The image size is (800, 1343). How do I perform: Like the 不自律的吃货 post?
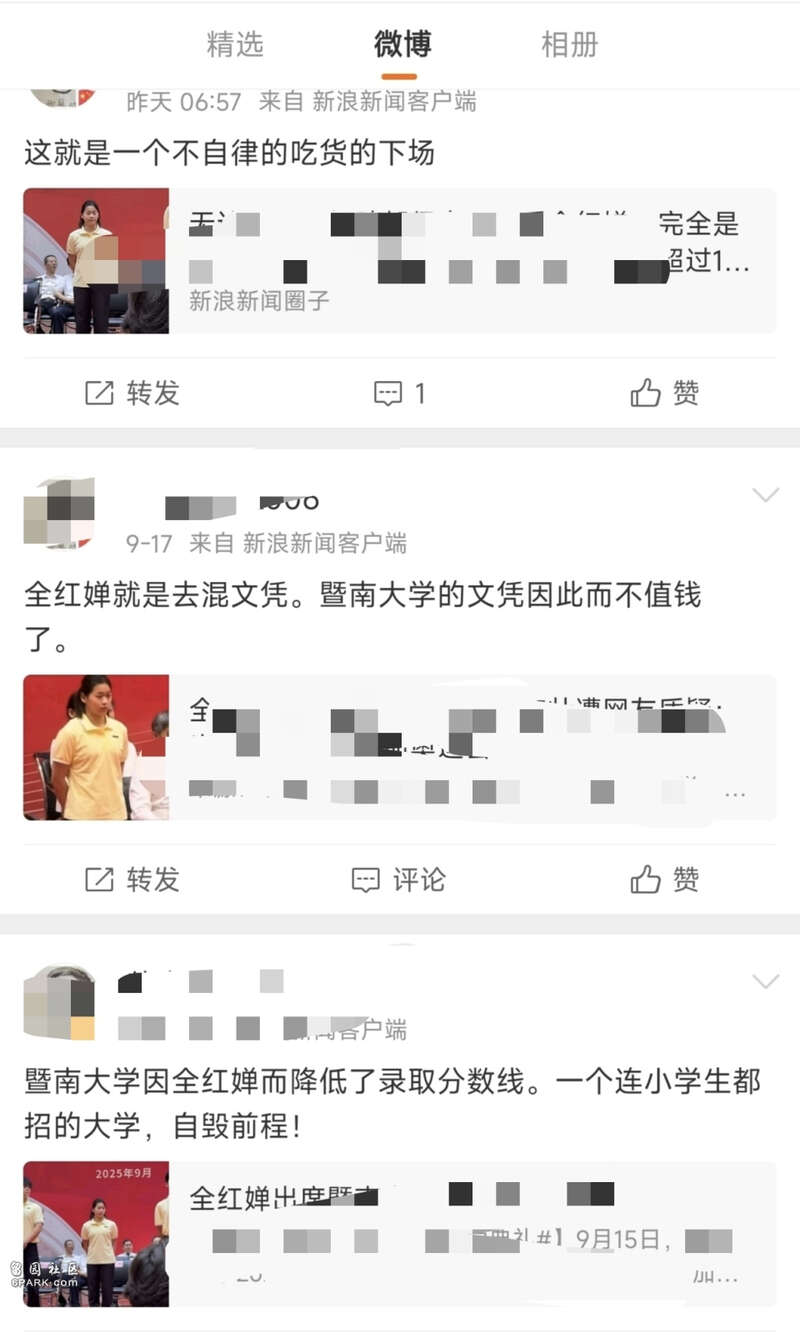(x=664, y=393)
